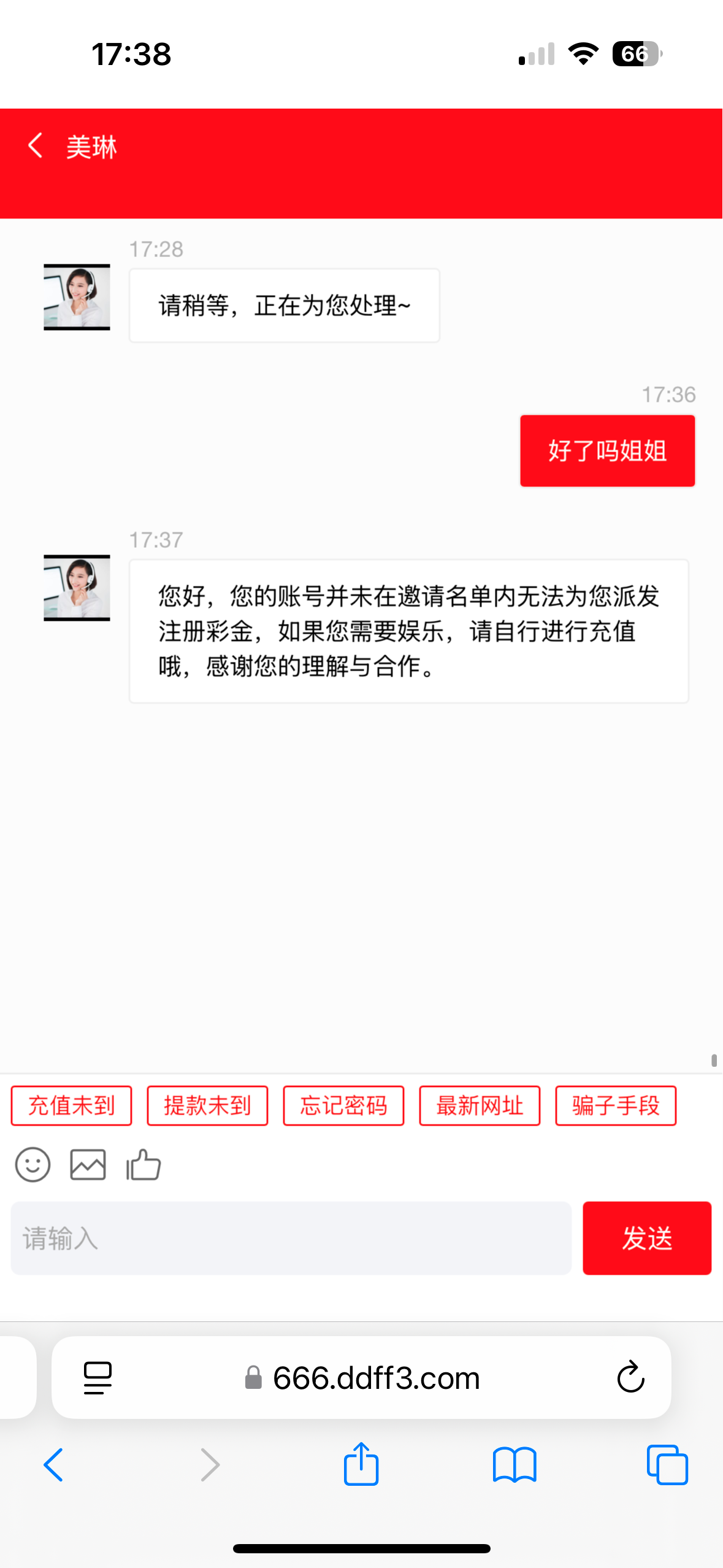723x1568 pixels.
Task: Attach a picture to the chat
Action: coord(88,1164)
